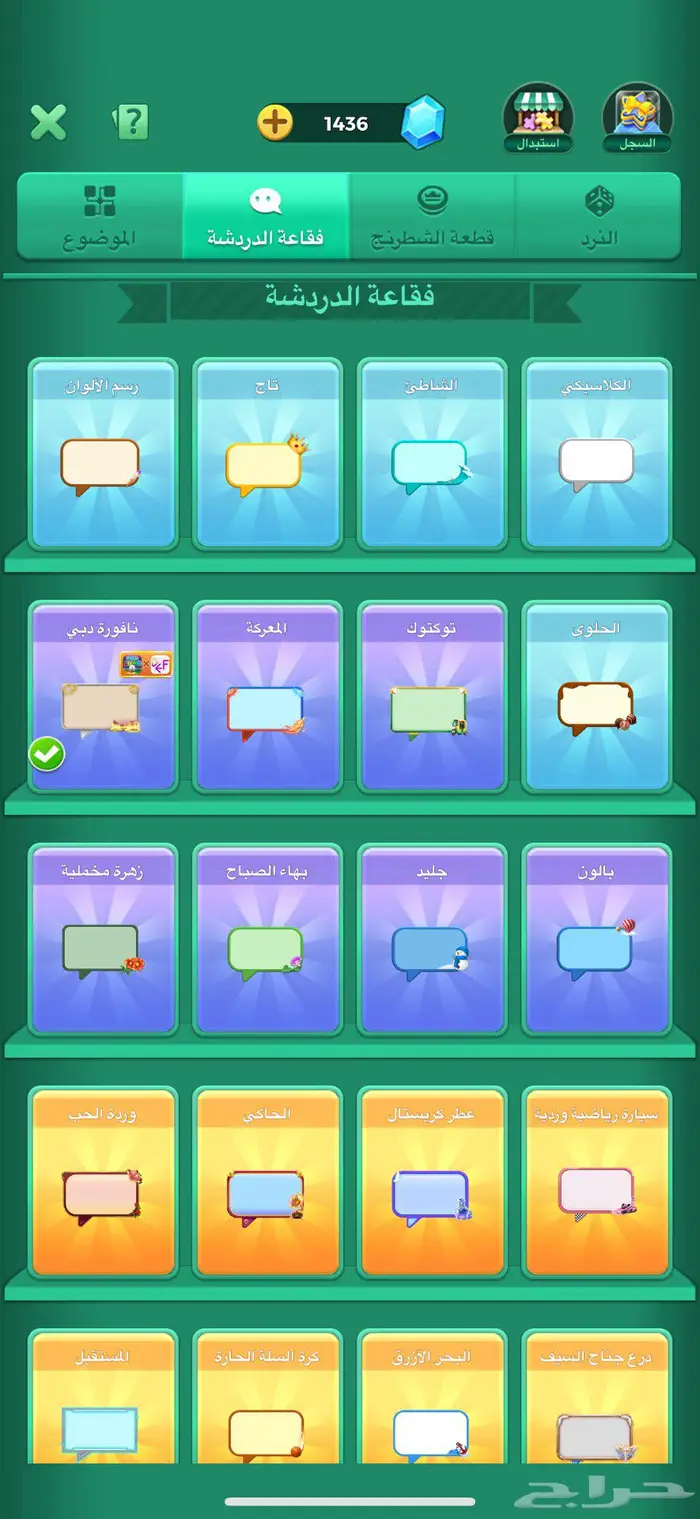Open the رسم الألوان bubble card
The width and height of the screenshot is (700, 1519).
(102, 454)
